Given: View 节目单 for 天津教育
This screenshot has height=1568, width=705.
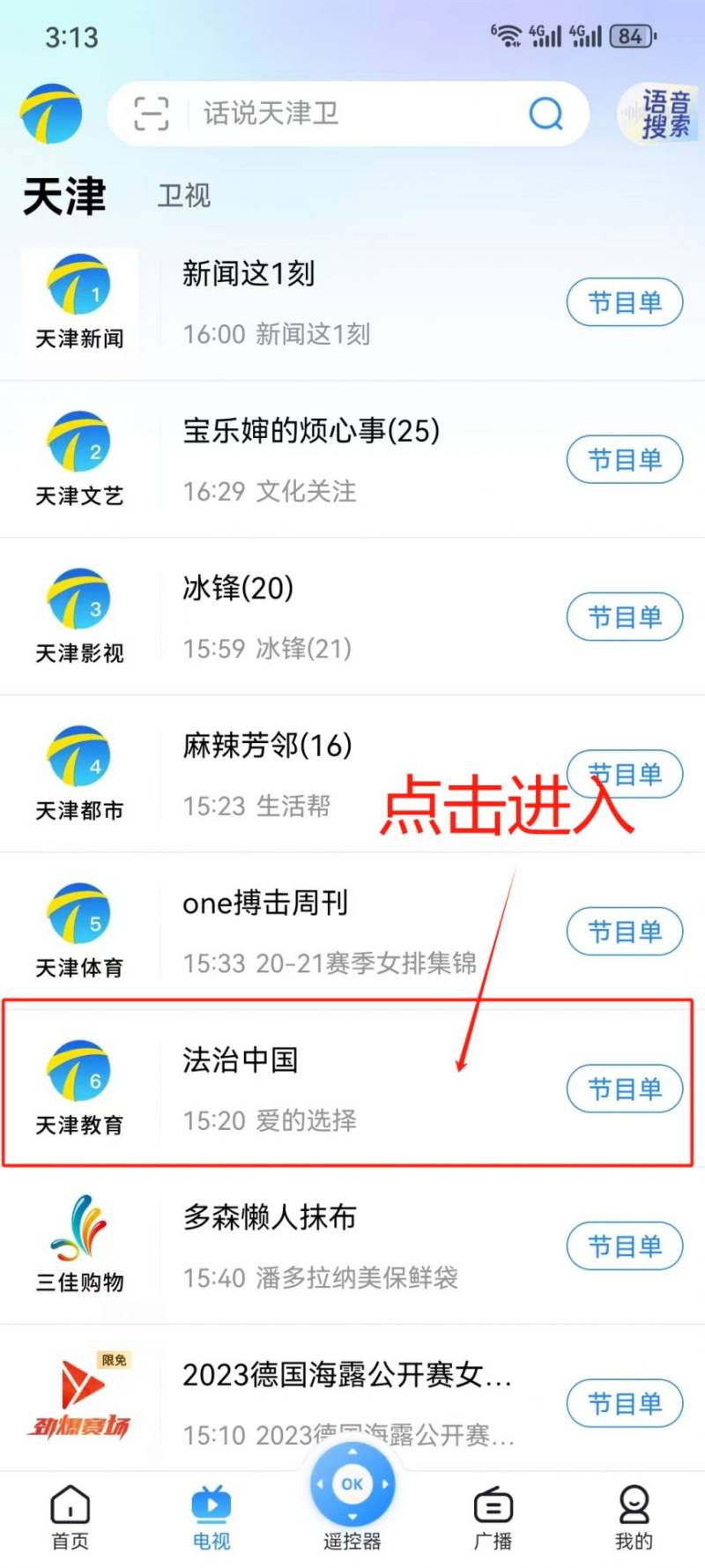Looking at the screenshot, I should (x=624, y=1089).
